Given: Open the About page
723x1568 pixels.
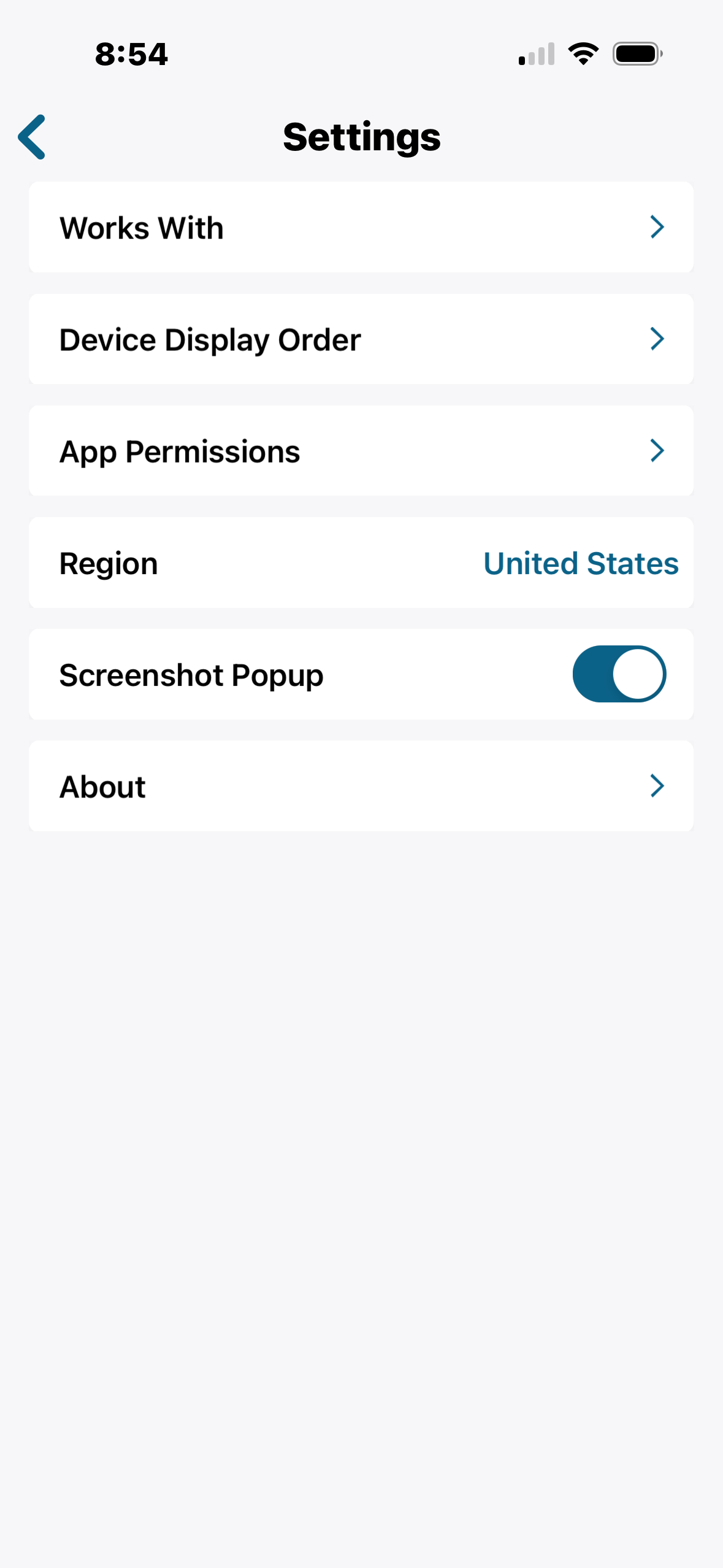Looking at the screenshot, I should [361, 786].
